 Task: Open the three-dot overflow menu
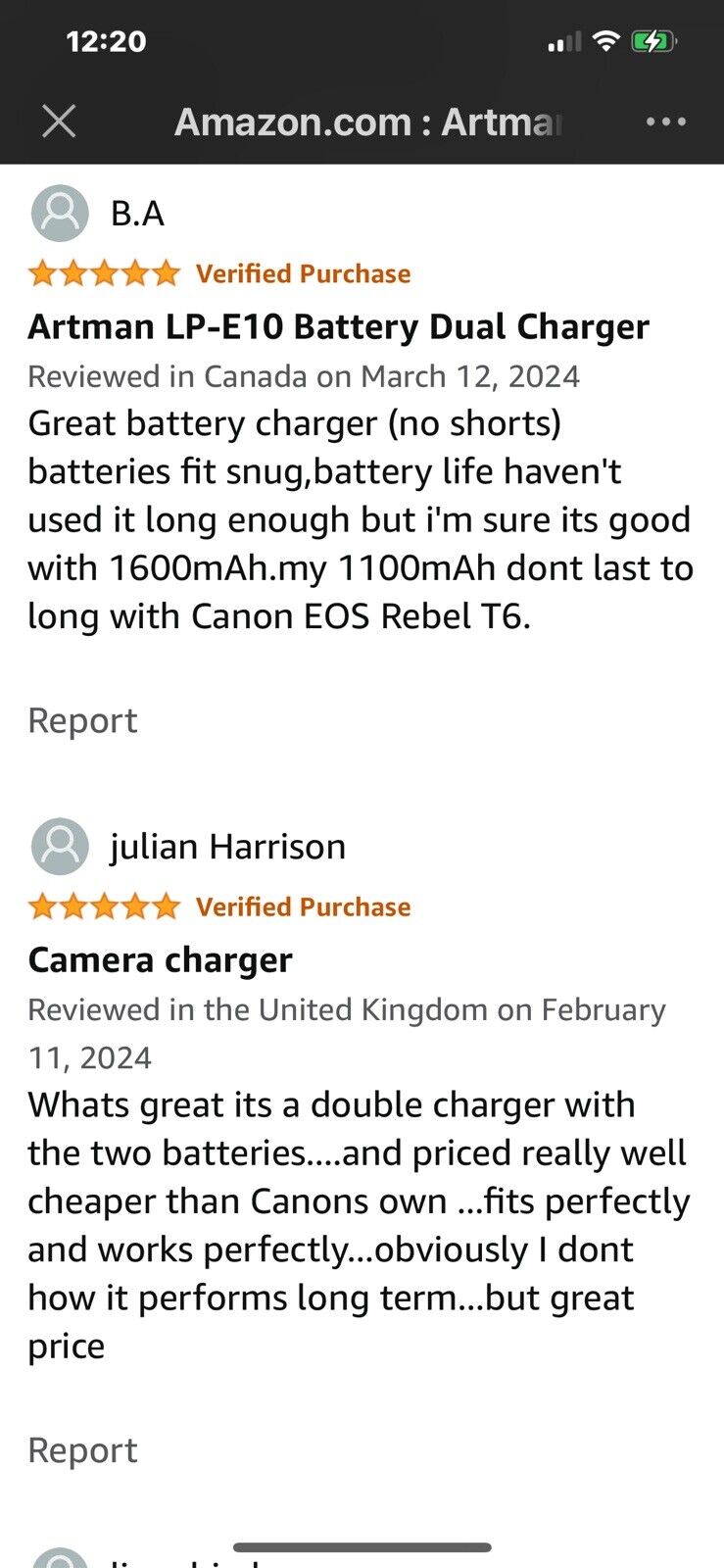pos(665,122)
